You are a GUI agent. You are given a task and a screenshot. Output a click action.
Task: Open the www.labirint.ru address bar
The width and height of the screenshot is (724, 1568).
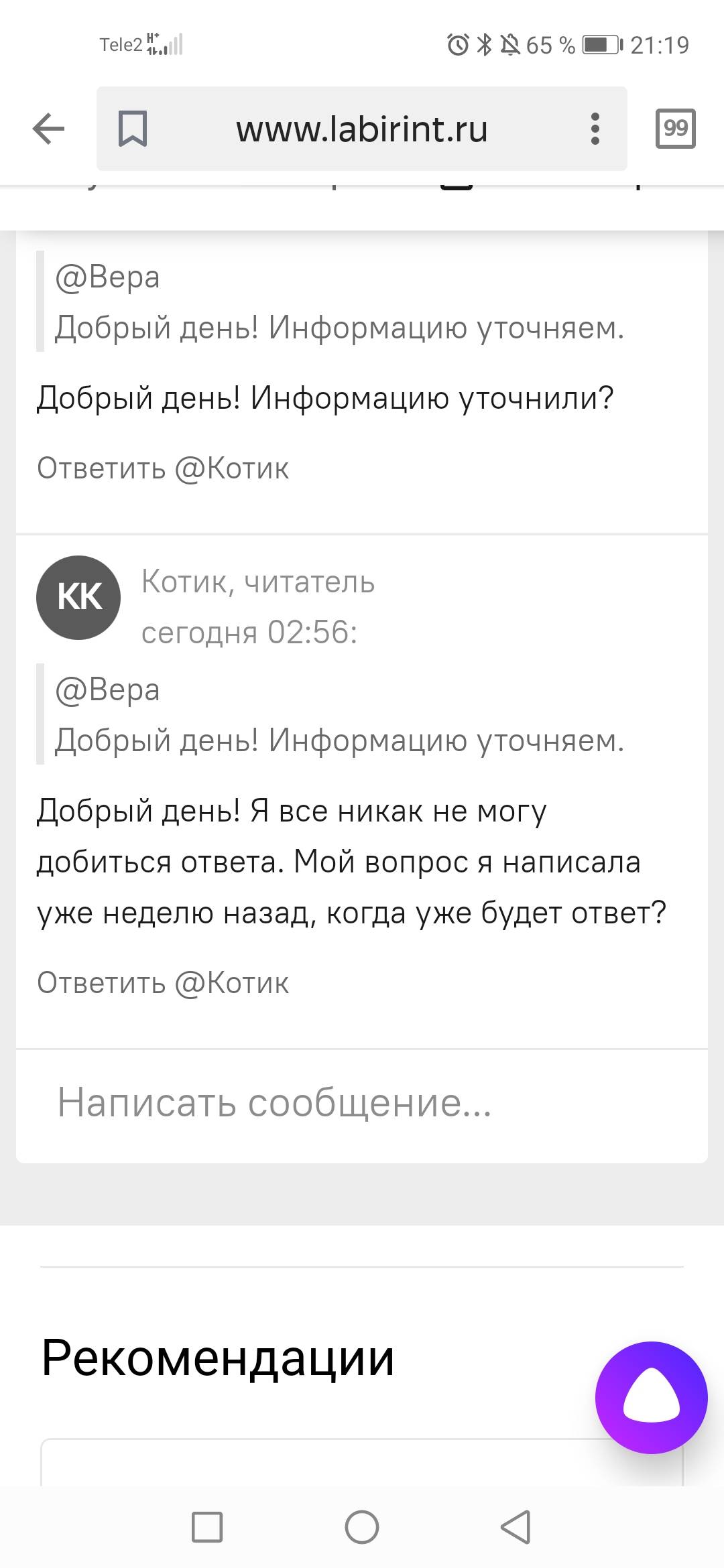pyautogui.click(x=362, y=129)
